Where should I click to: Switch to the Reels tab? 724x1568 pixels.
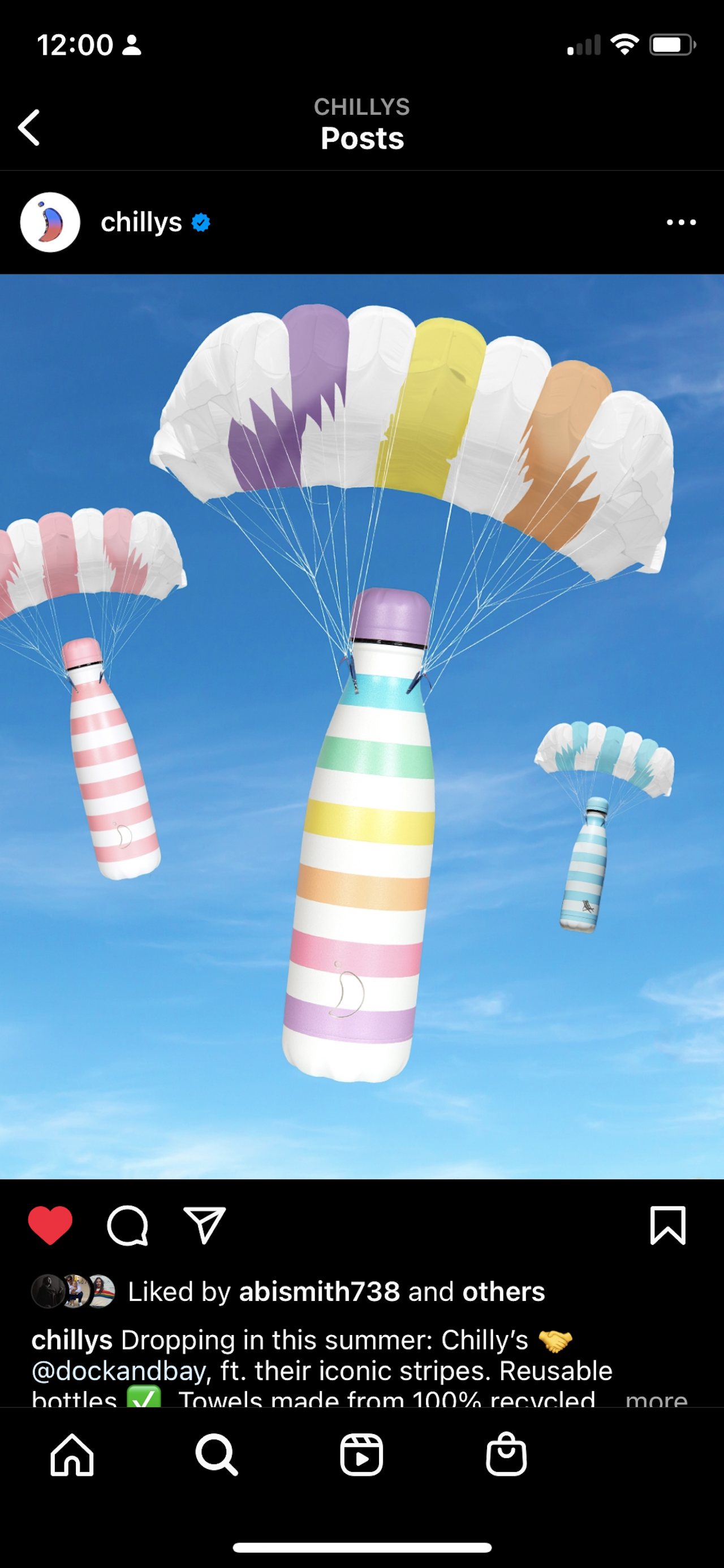[361, 1455]
